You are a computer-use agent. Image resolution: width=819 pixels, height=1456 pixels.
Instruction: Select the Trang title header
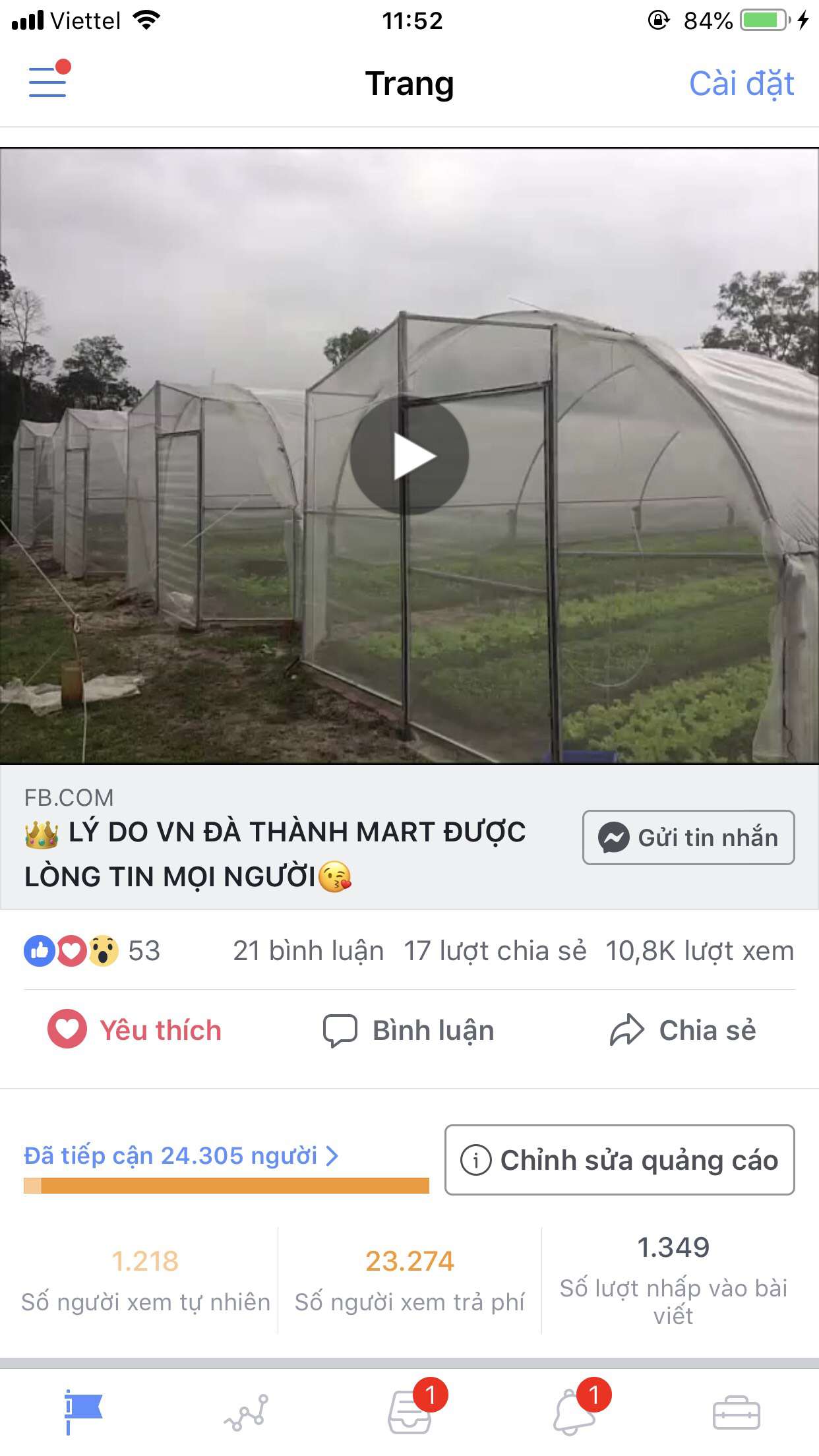(409, 84)
